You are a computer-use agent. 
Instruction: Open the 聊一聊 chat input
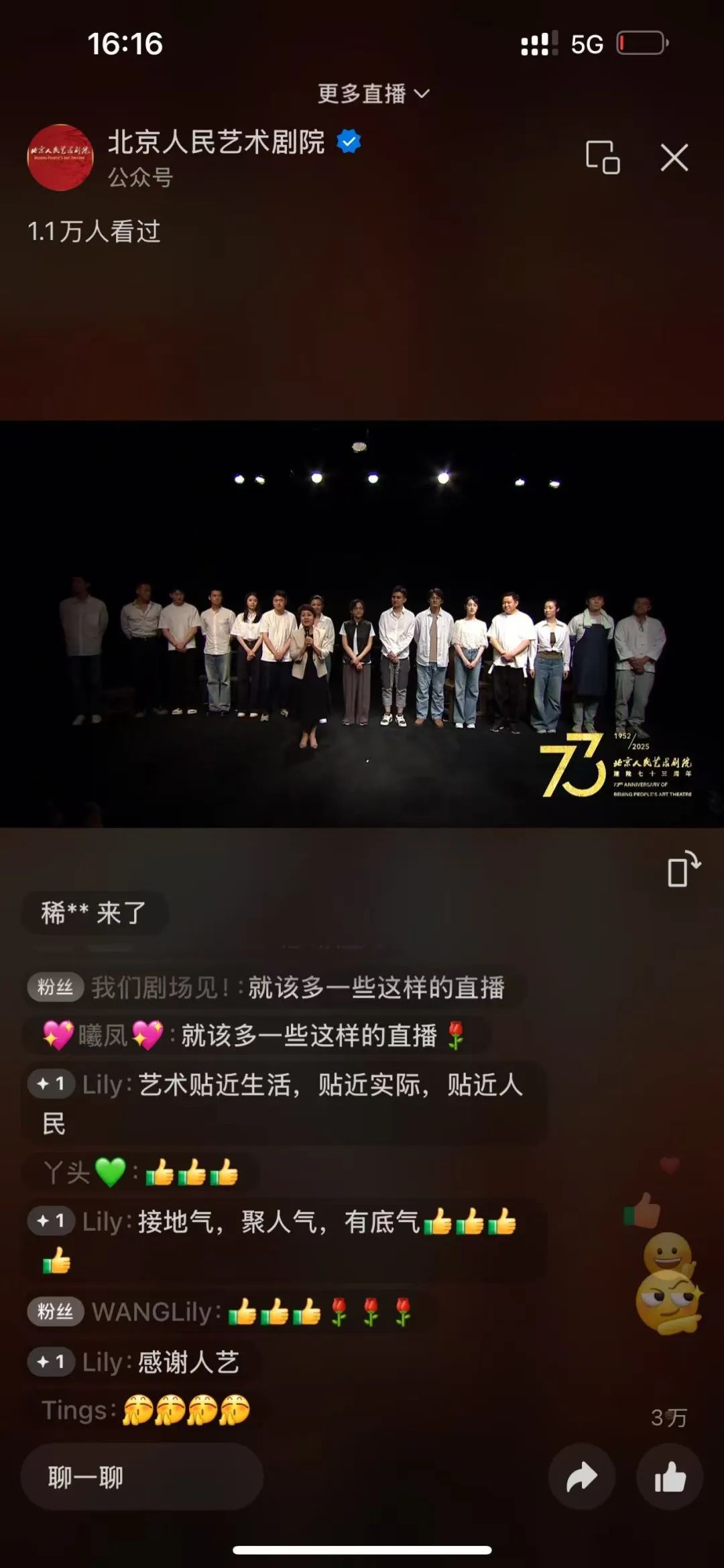click(x=141, y=1477)
